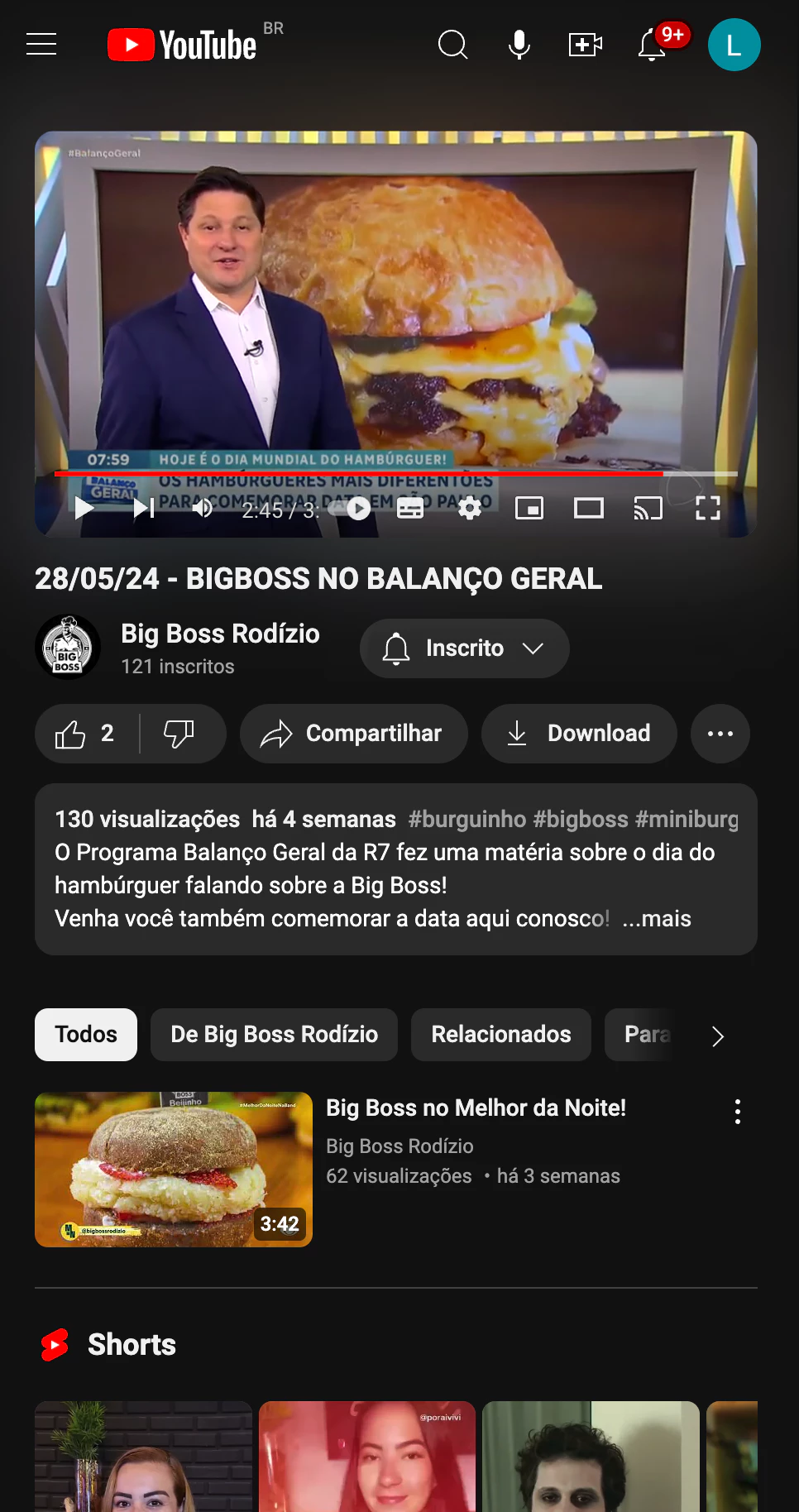The height and width of the screenshot is (1512, 799).
Task: Play the video
Action: pyautogui.click(x=84, y=508)
